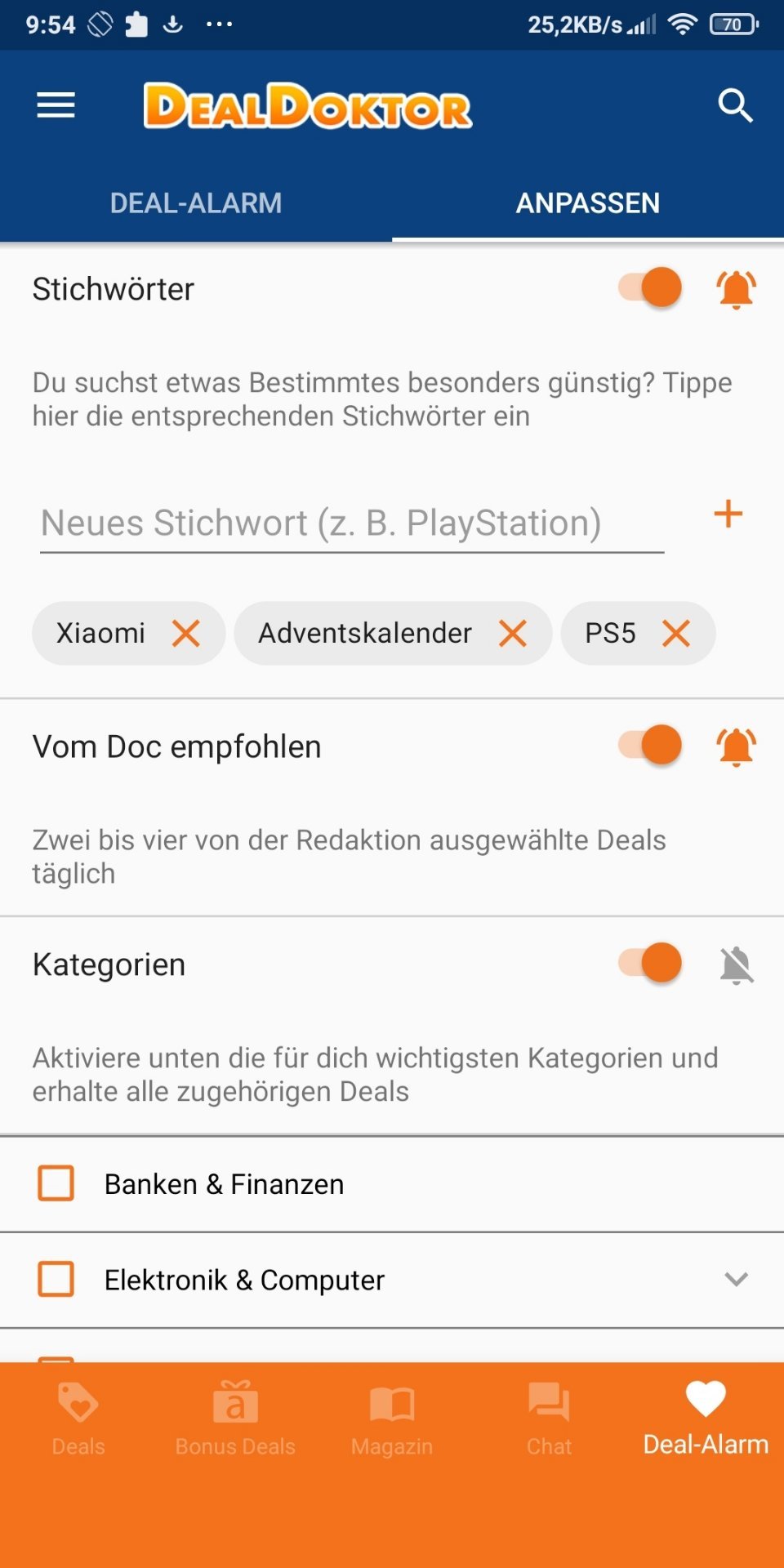Turn off the Kategorien switch
This screenshot has width=784, height=1568.
coord(650,963)
